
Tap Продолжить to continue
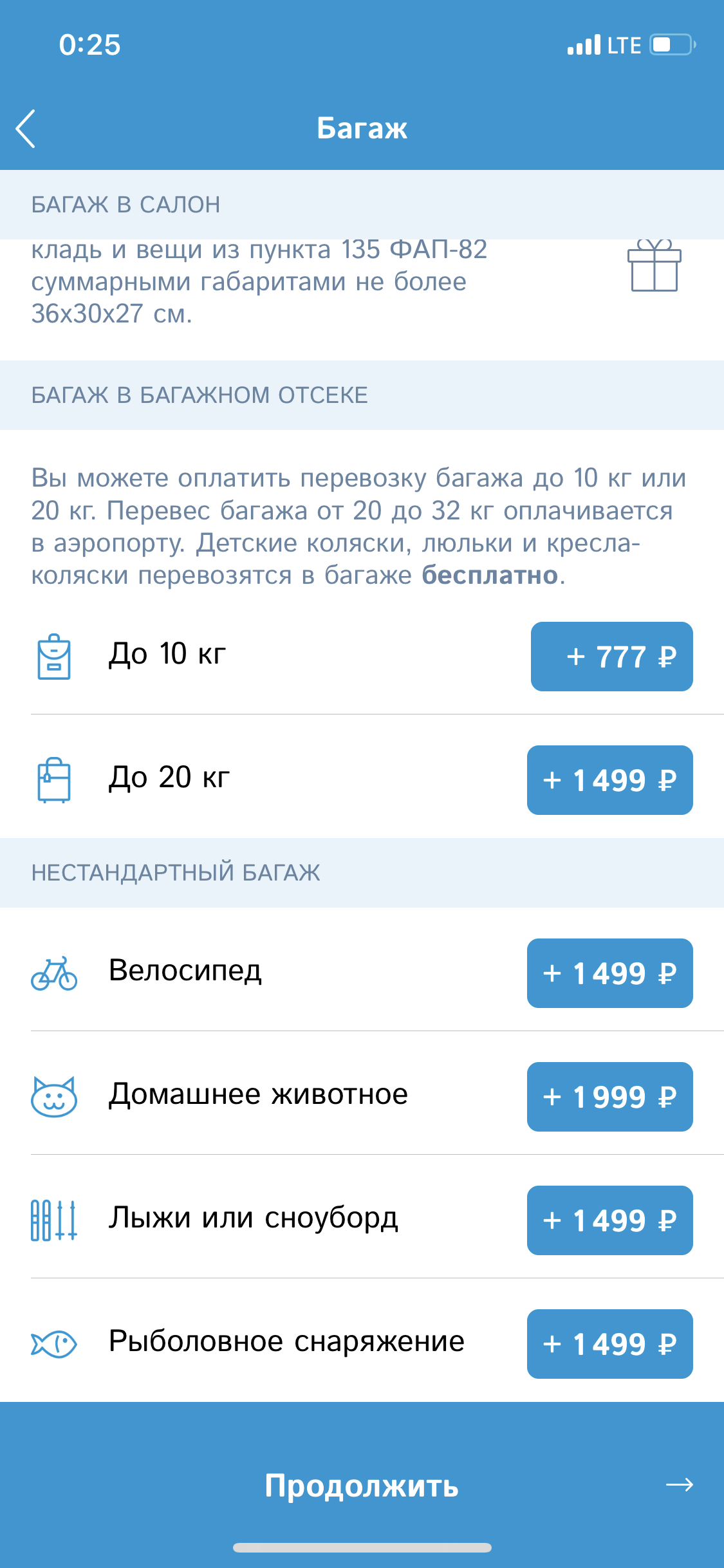[362, 1486]
